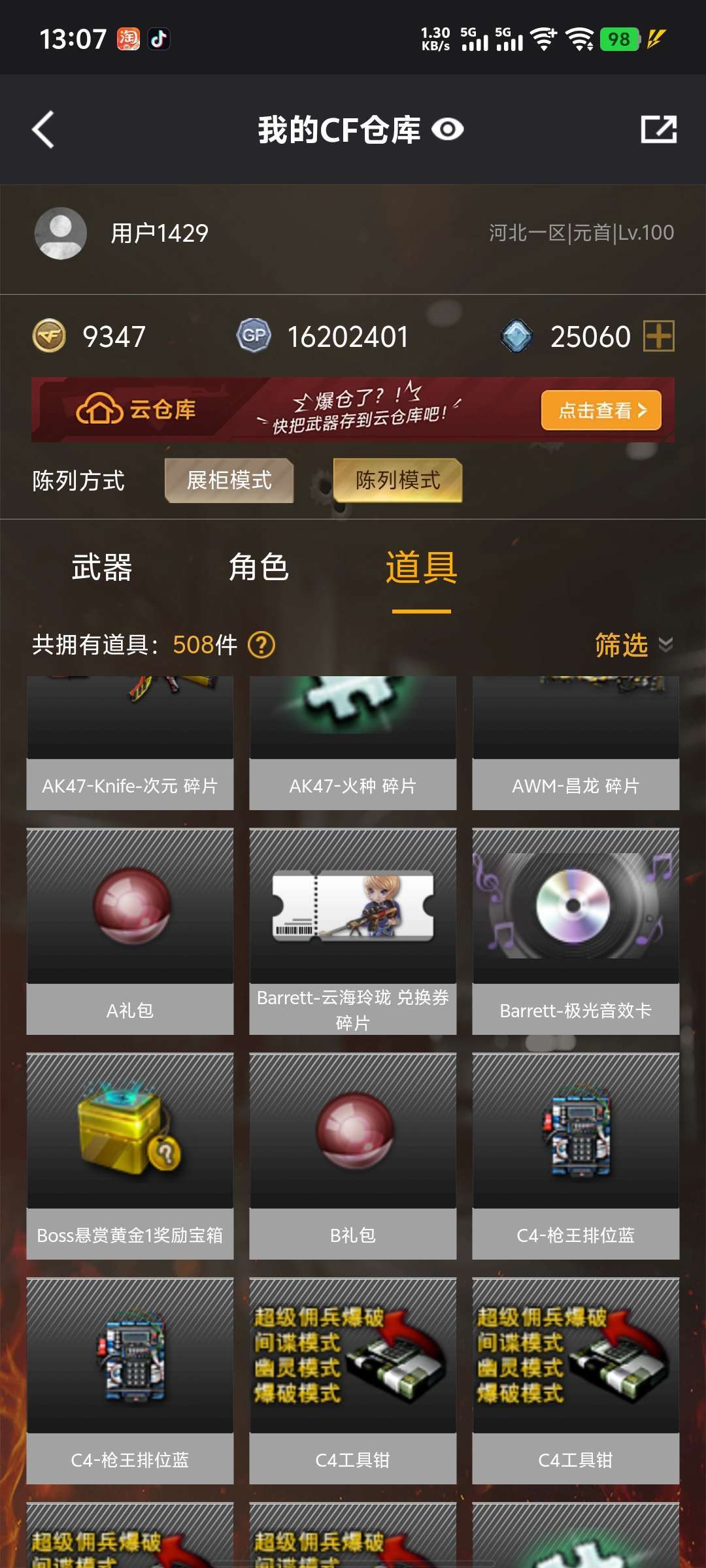Switch to the 角色 tab
The width and height of the screenshot is (706, 1568).
259,566
